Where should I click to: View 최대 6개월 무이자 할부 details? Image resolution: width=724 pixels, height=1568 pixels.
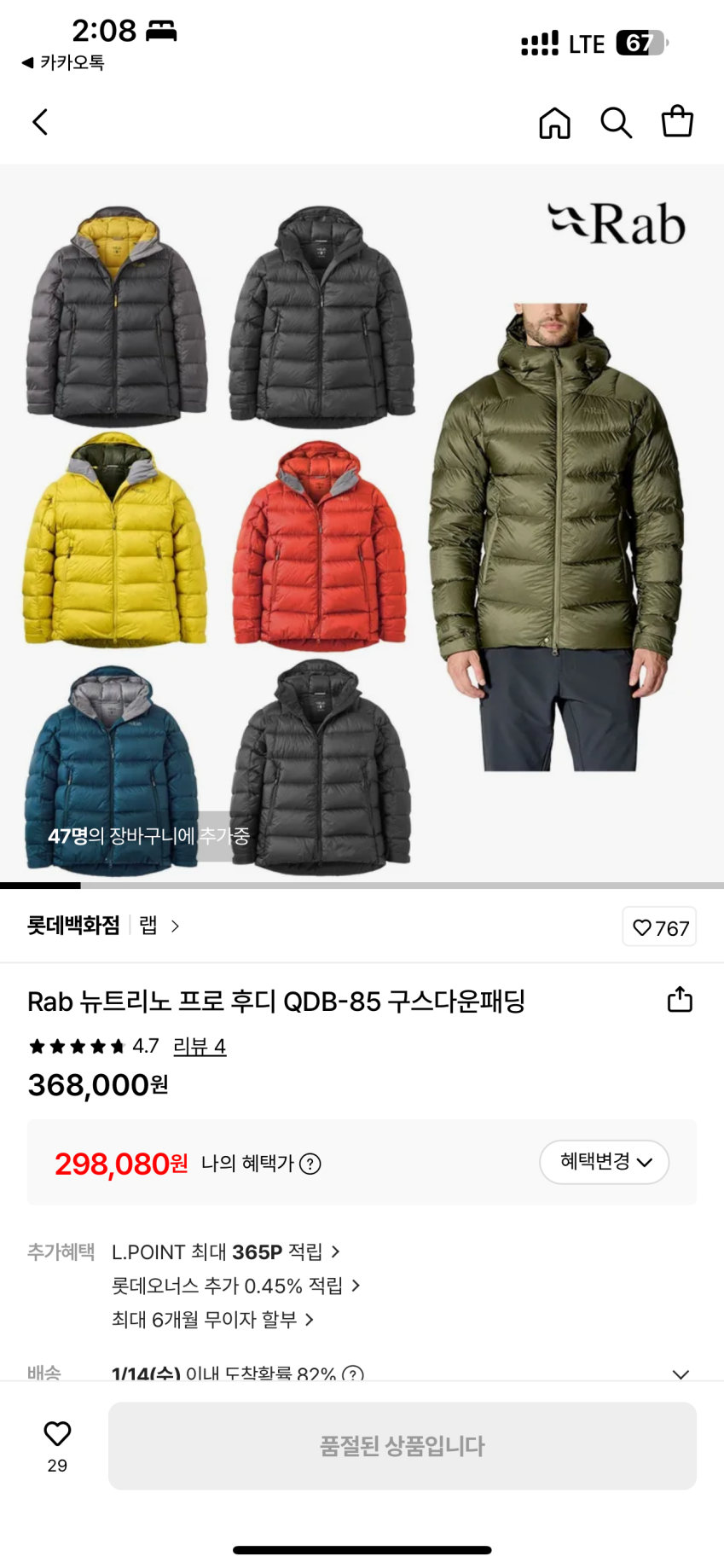(x=212, y=1320)
